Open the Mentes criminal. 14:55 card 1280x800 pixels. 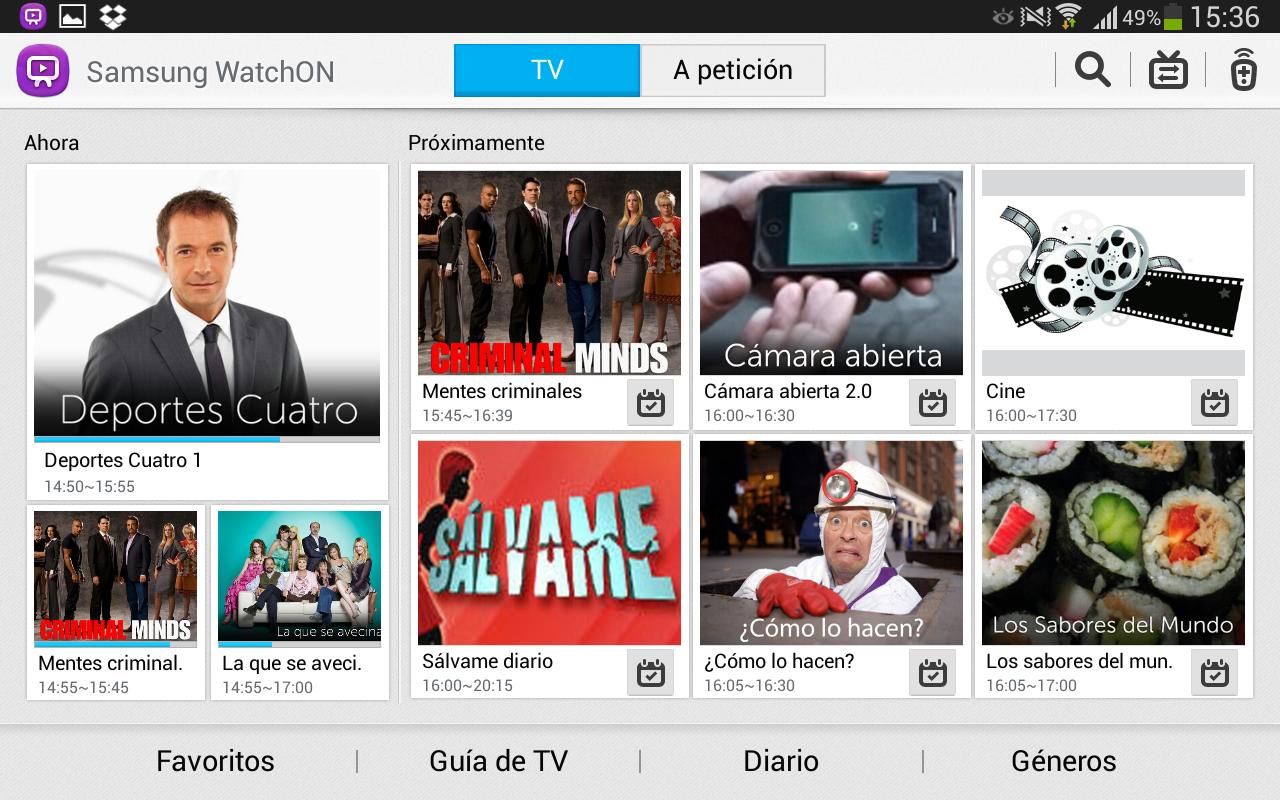pyautogui.click(x=115, y=600)
